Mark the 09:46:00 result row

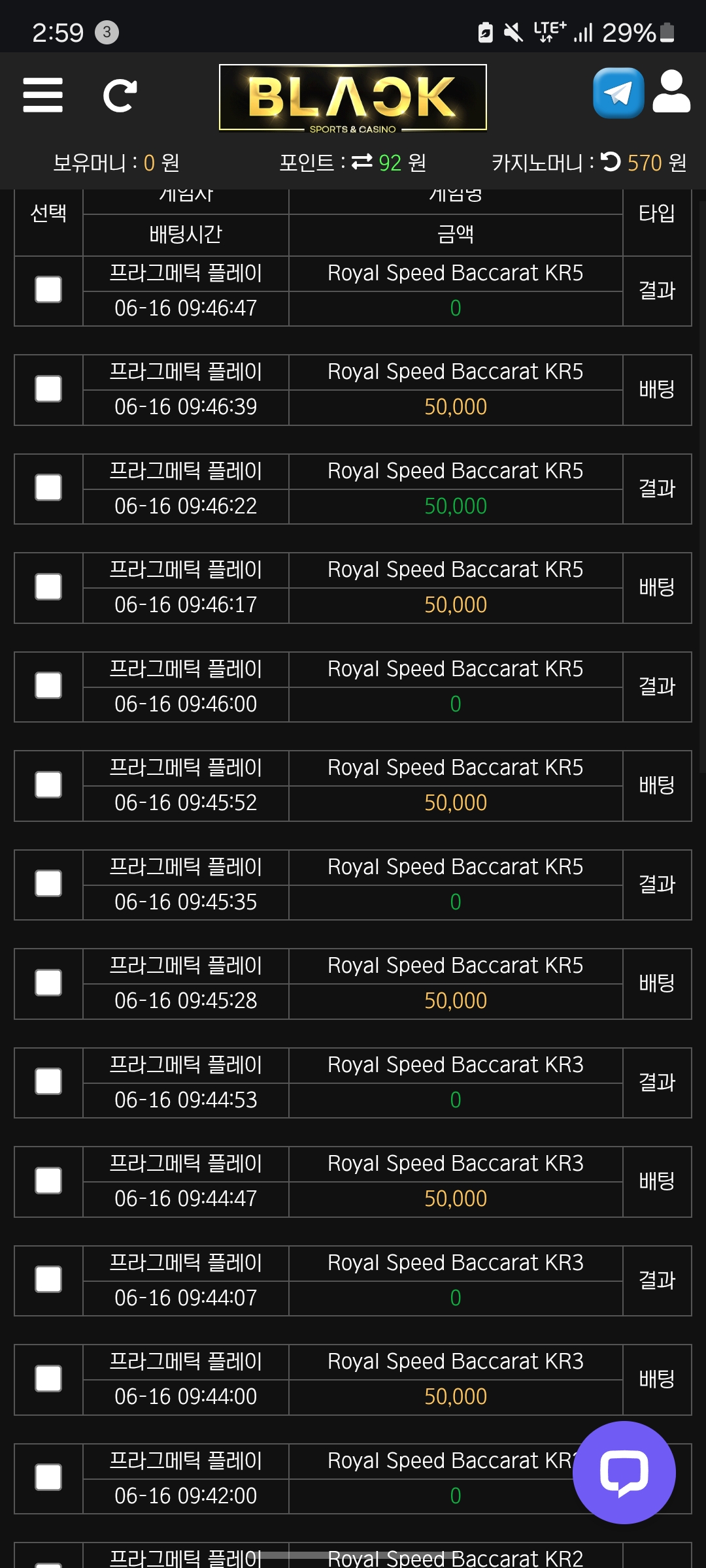click(48, 685)
